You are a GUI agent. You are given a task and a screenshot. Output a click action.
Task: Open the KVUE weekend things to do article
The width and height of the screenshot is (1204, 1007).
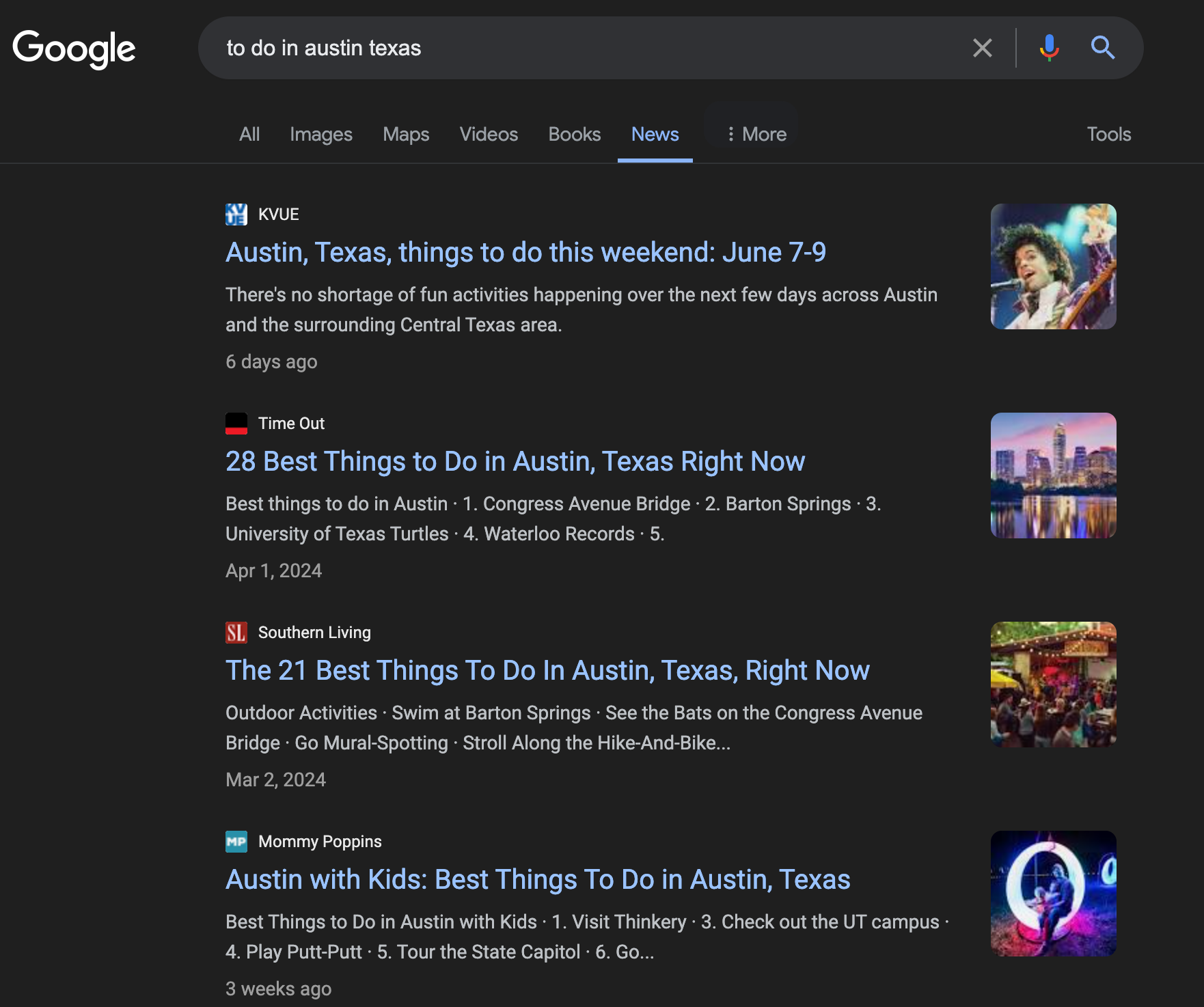pos(525,253)
